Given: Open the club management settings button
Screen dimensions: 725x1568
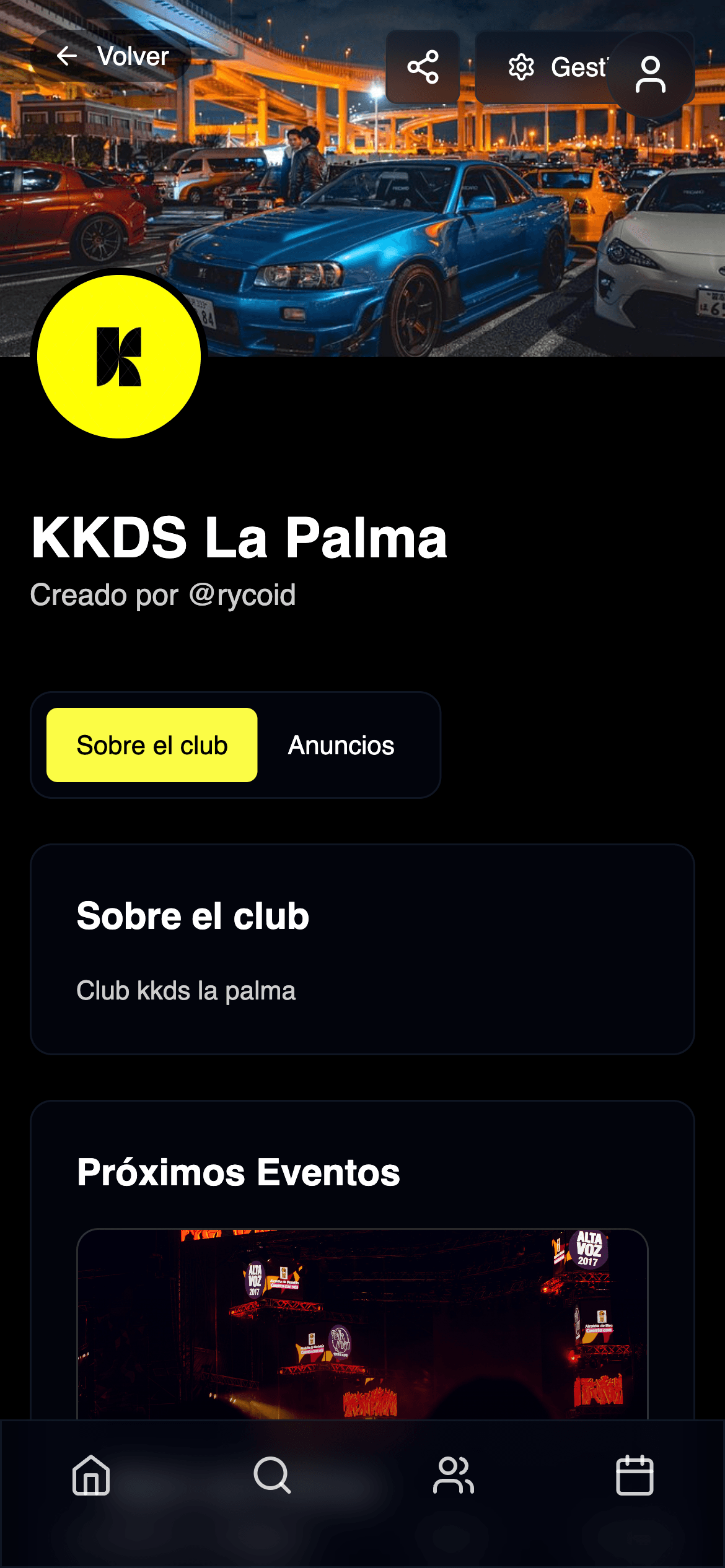Looking at the screenshot, I should click(545, 67).
